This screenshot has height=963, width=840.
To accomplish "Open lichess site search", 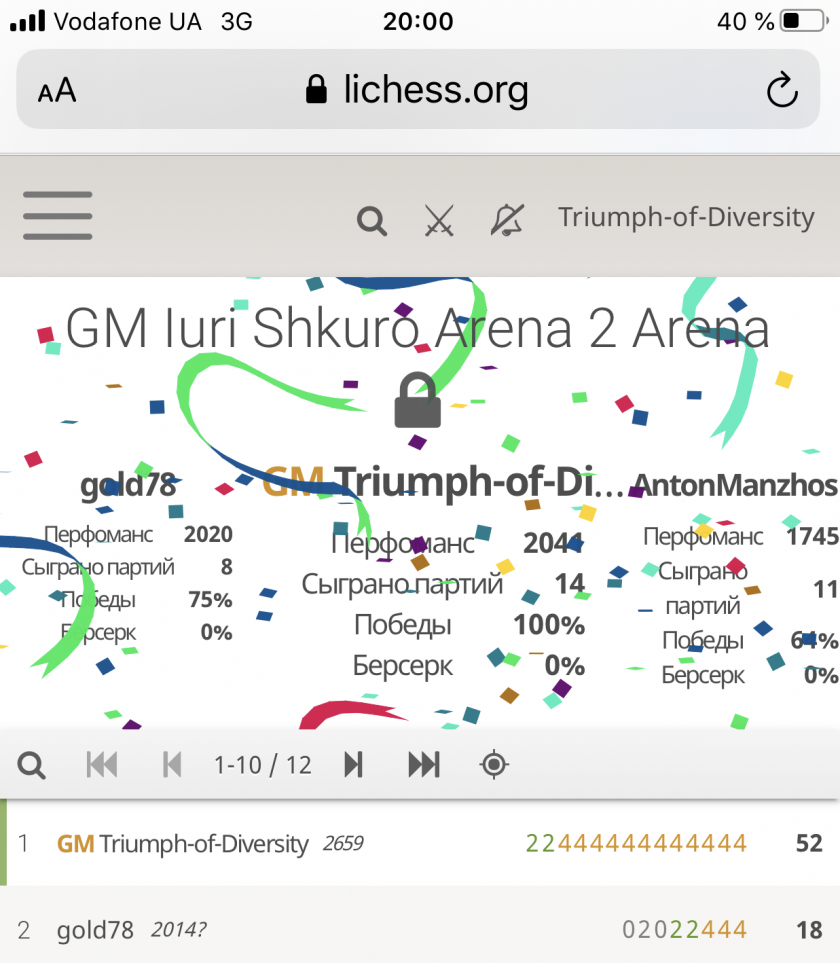I will pyautogui.click(x=372, y=219).
